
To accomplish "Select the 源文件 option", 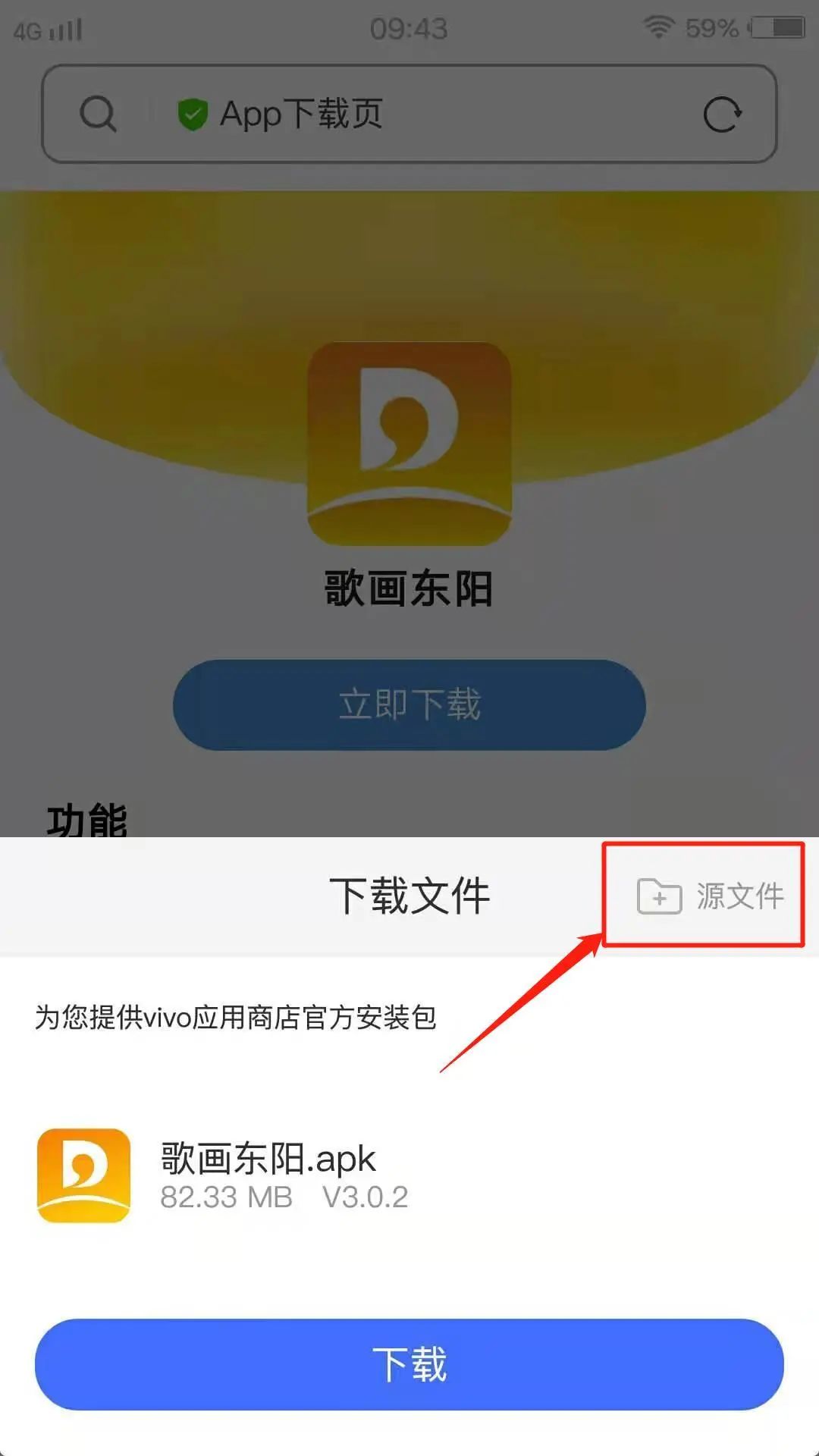I will [711, 896].
